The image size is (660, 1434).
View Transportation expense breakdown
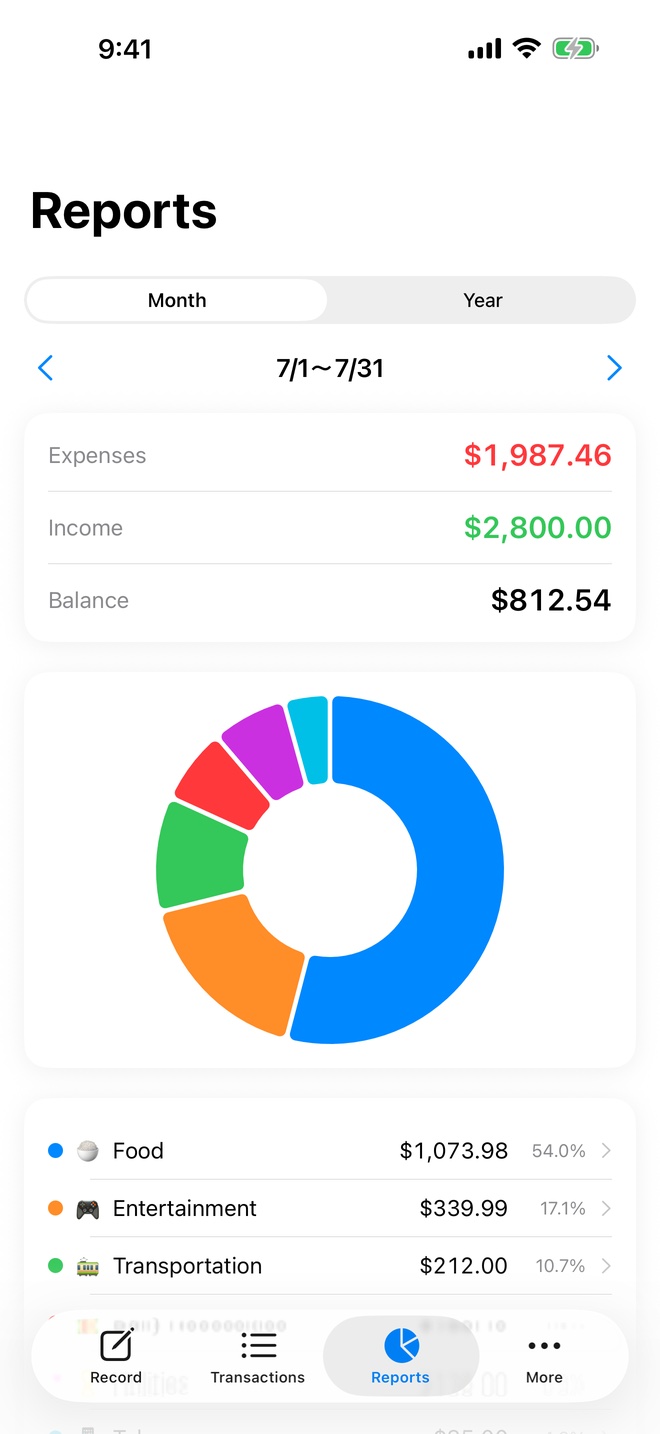click(330, 1266)
